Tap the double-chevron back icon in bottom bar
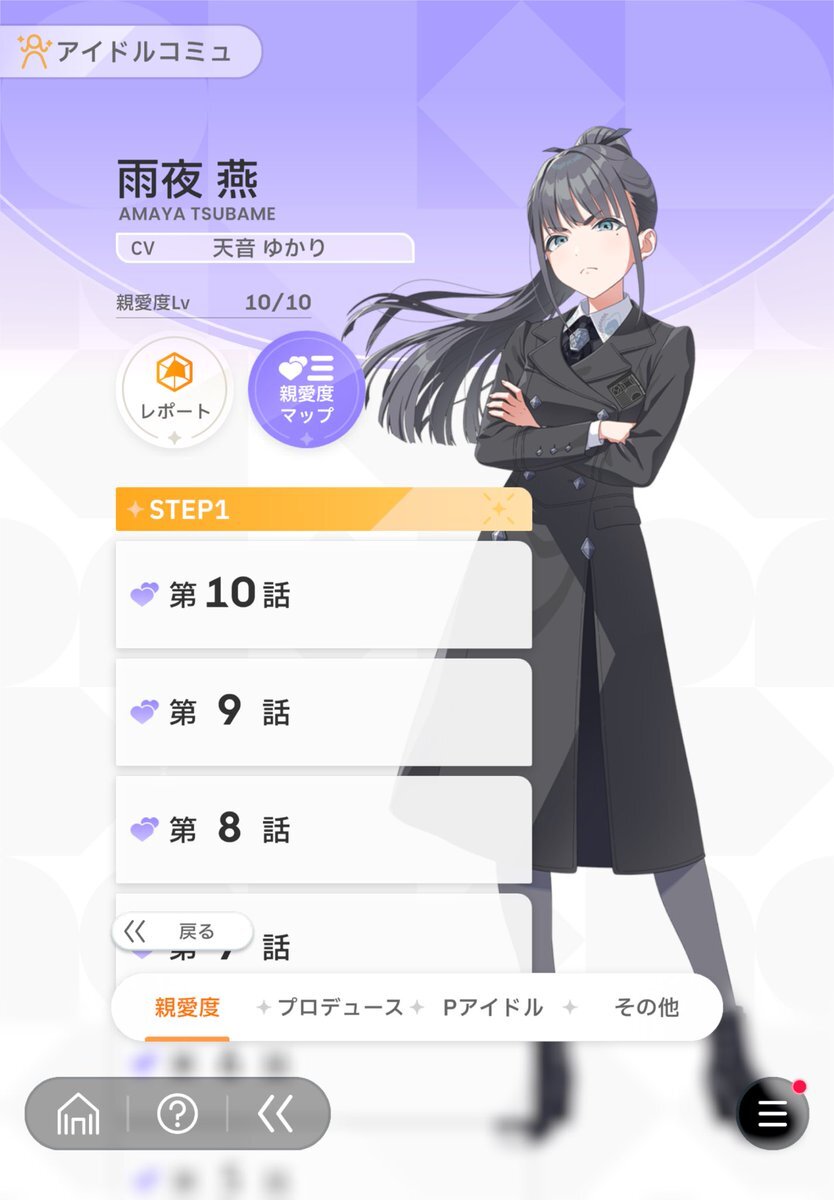 [x=275, y=1113]
